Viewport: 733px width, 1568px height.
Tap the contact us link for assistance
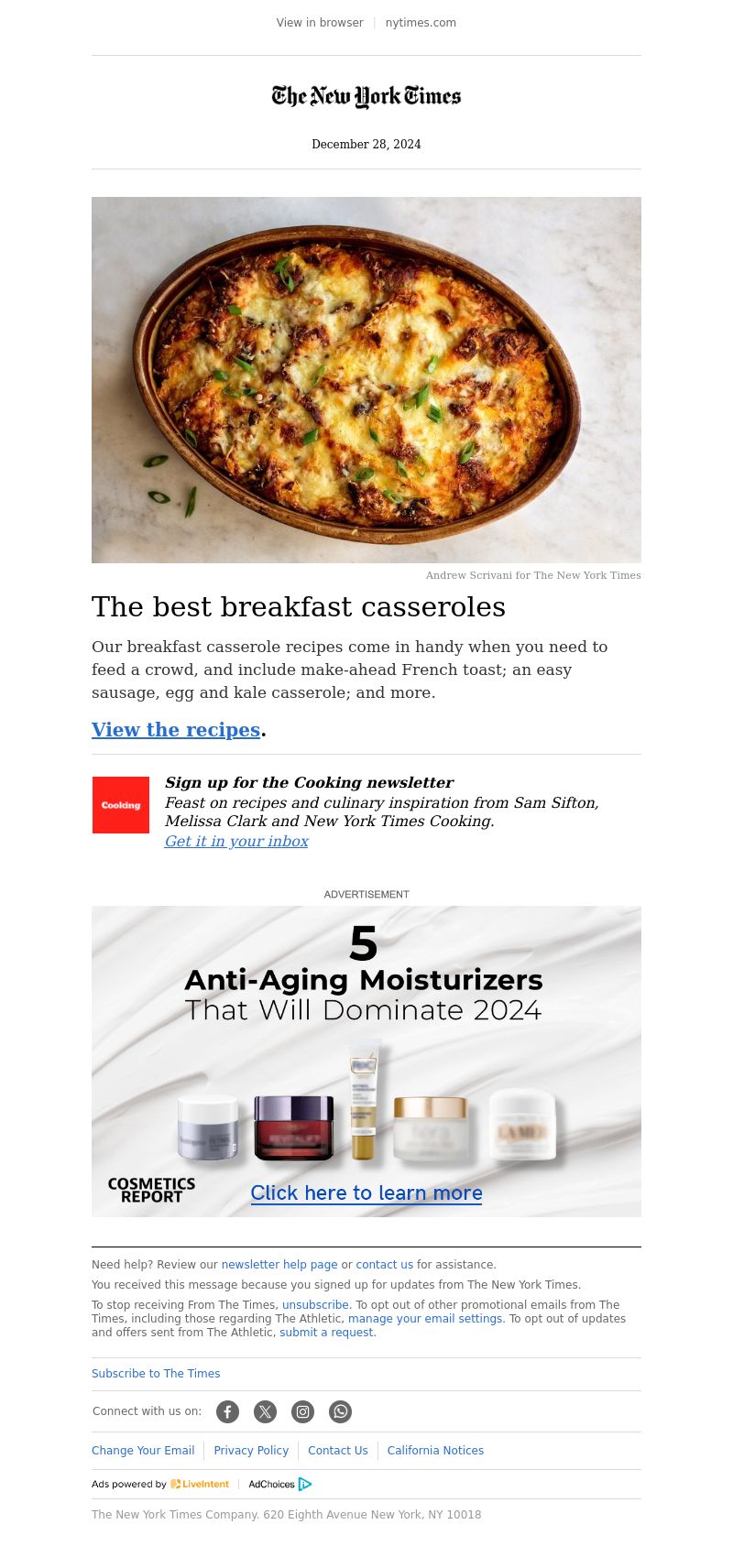[x=384, y=1265]
